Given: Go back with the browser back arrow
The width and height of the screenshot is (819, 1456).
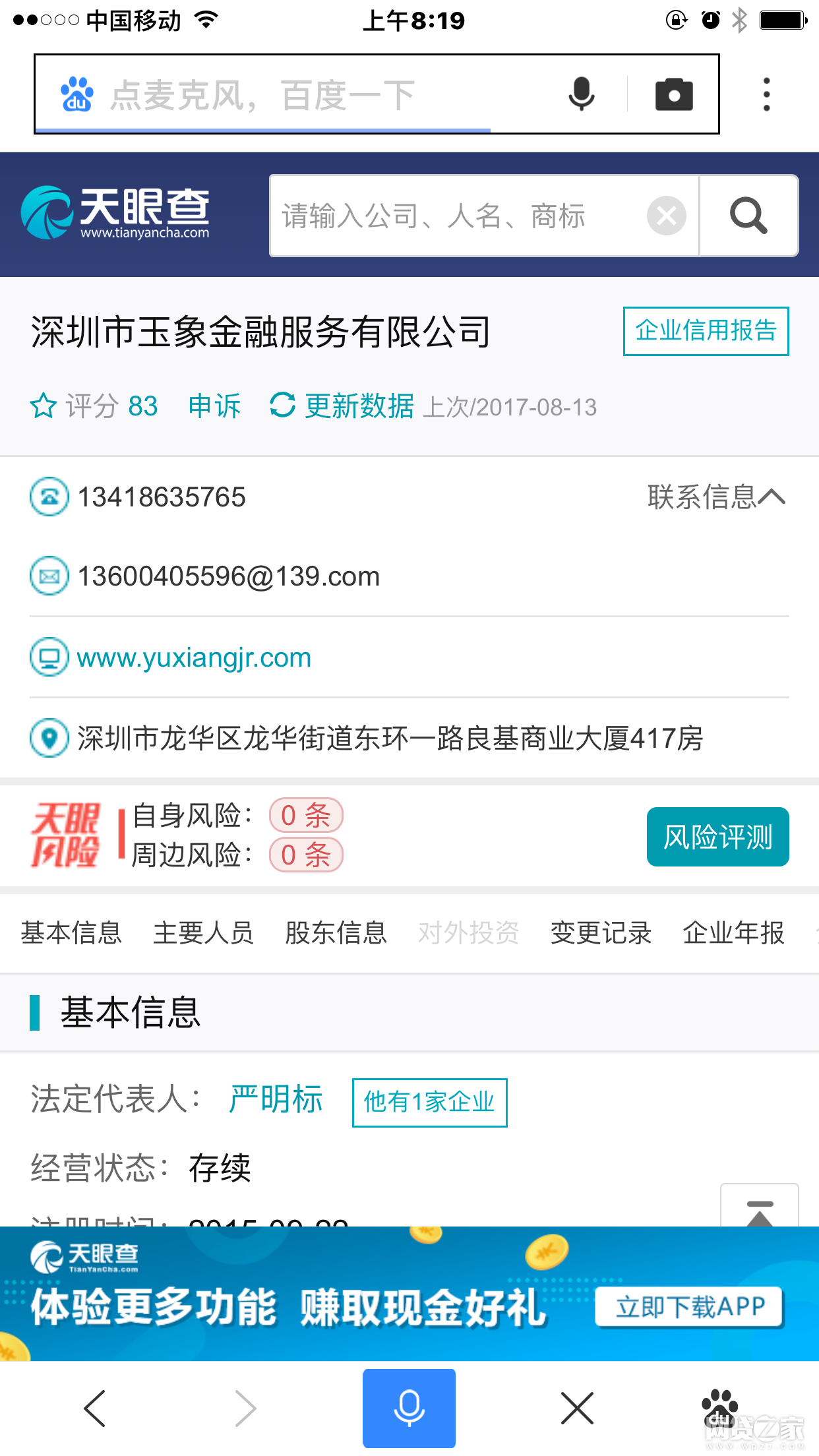Looking at the screenshot, I should coord(95,1409).
